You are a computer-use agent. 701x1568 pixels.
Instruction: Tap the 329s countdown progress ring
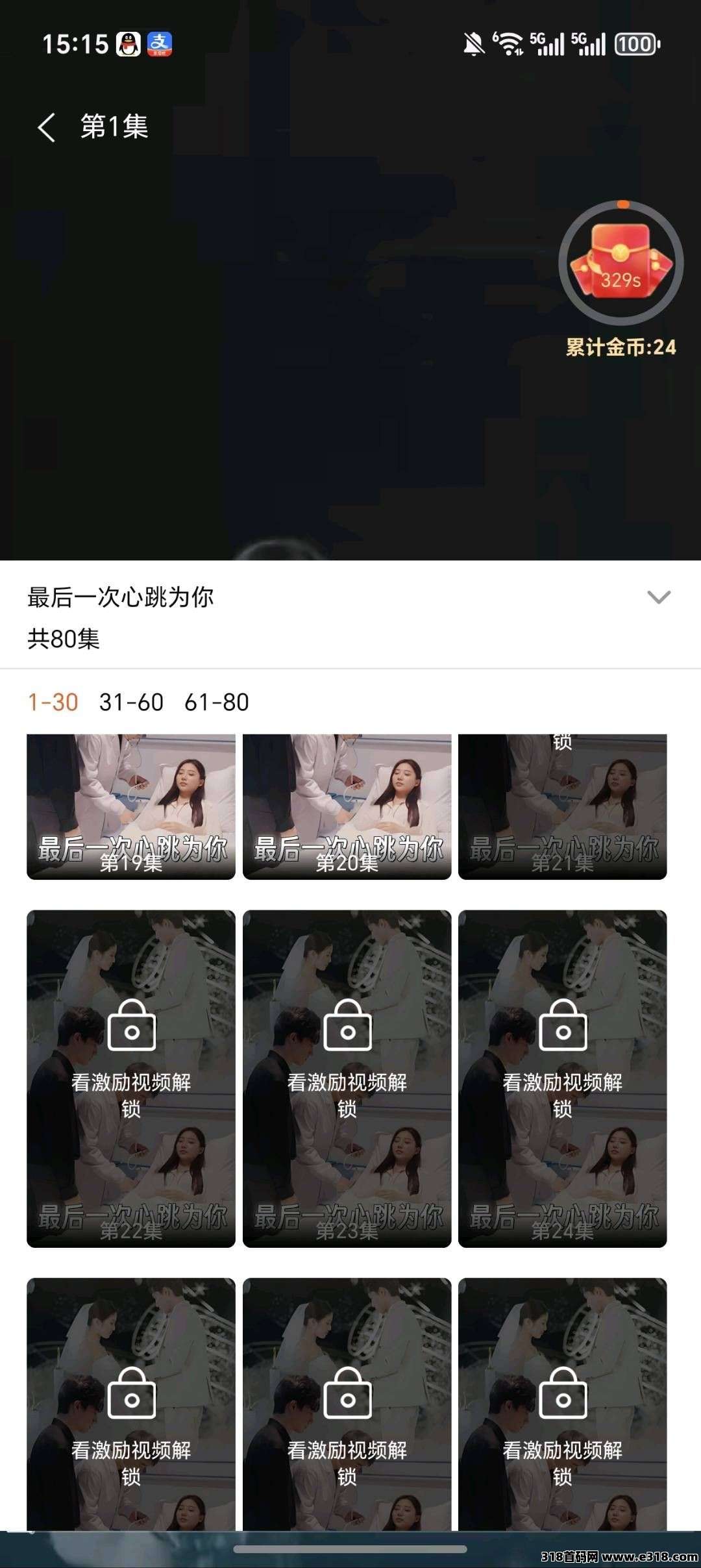pos(620,260)
